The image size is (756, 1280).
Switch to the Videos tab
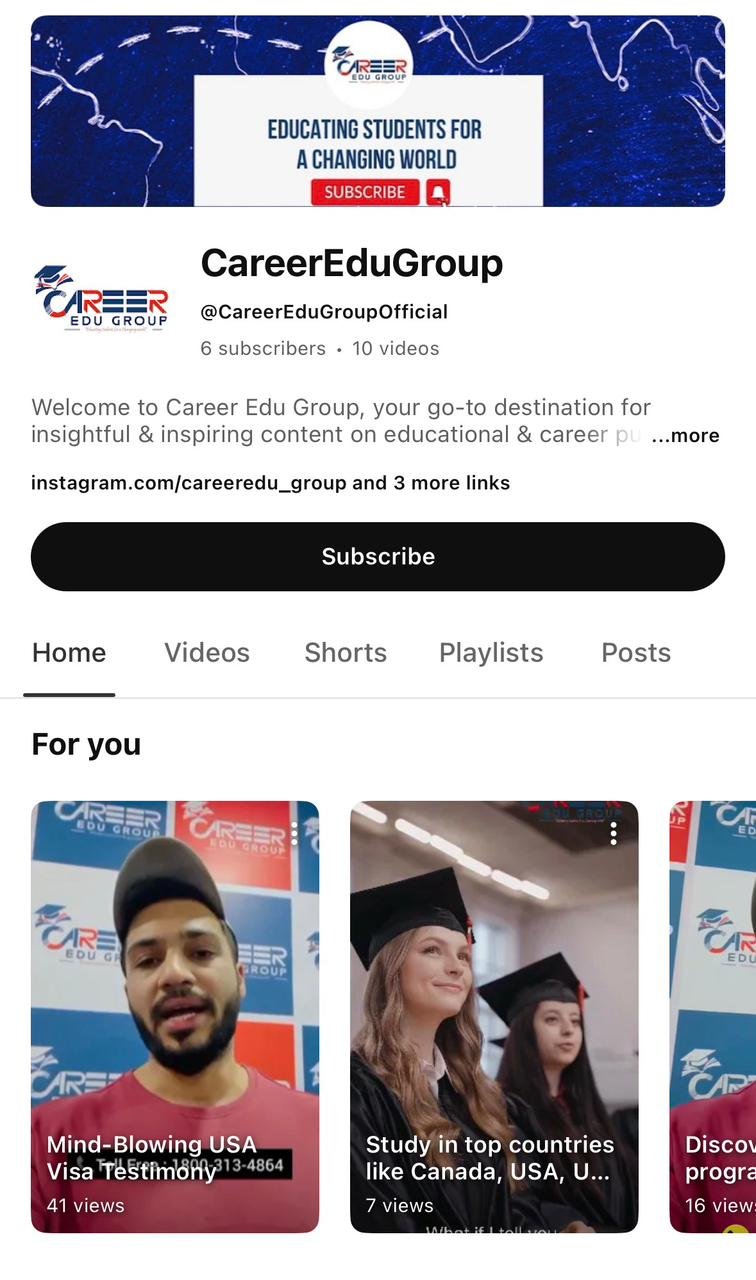pos(207,653)
